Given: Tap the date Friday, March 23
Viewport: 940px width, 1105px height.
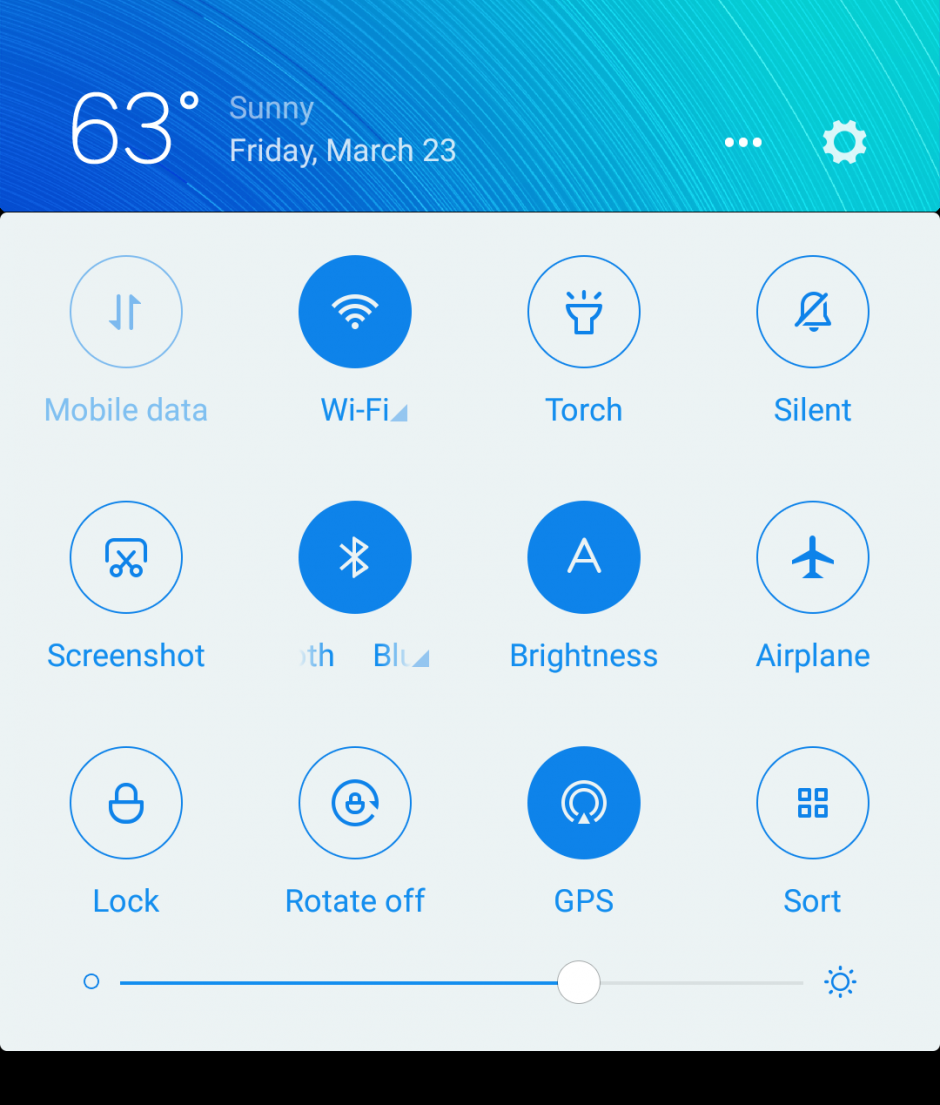Looking at the screenshot, I should (x=342, y=150).
